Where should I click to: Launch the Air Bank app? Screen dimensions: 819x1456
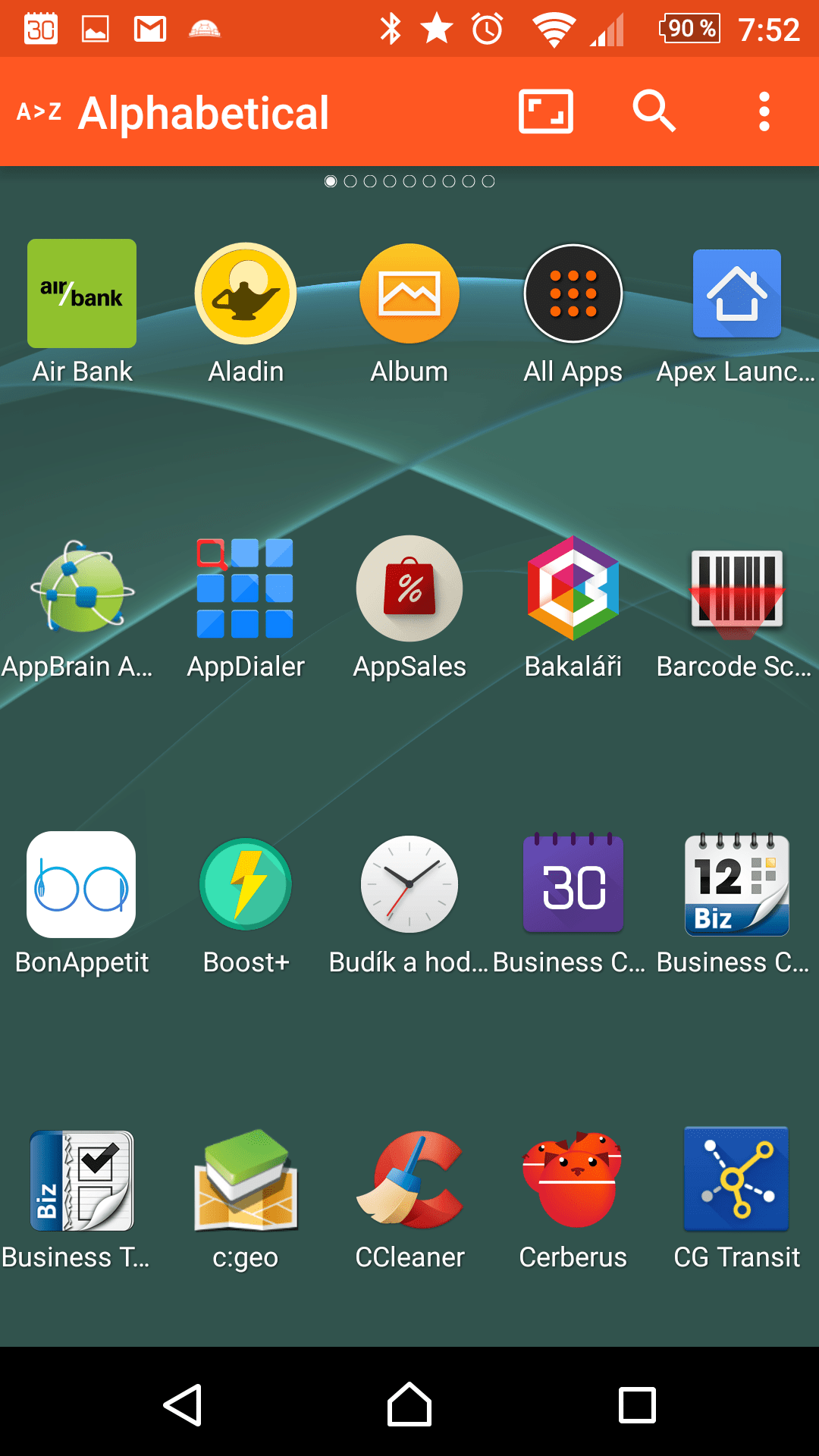(x=82, y=294)
